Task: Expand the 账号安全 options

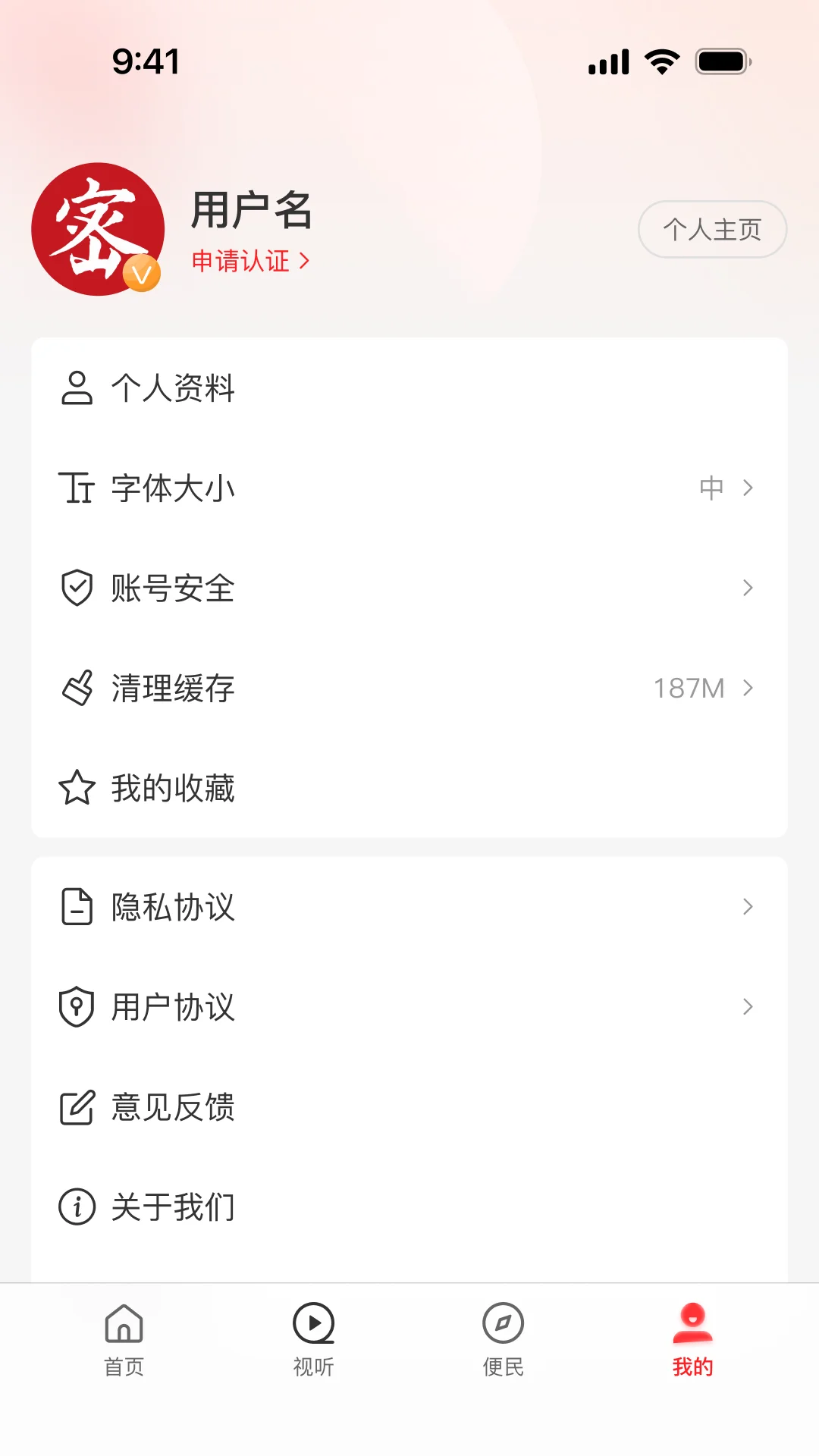Action: coord(748,588)
